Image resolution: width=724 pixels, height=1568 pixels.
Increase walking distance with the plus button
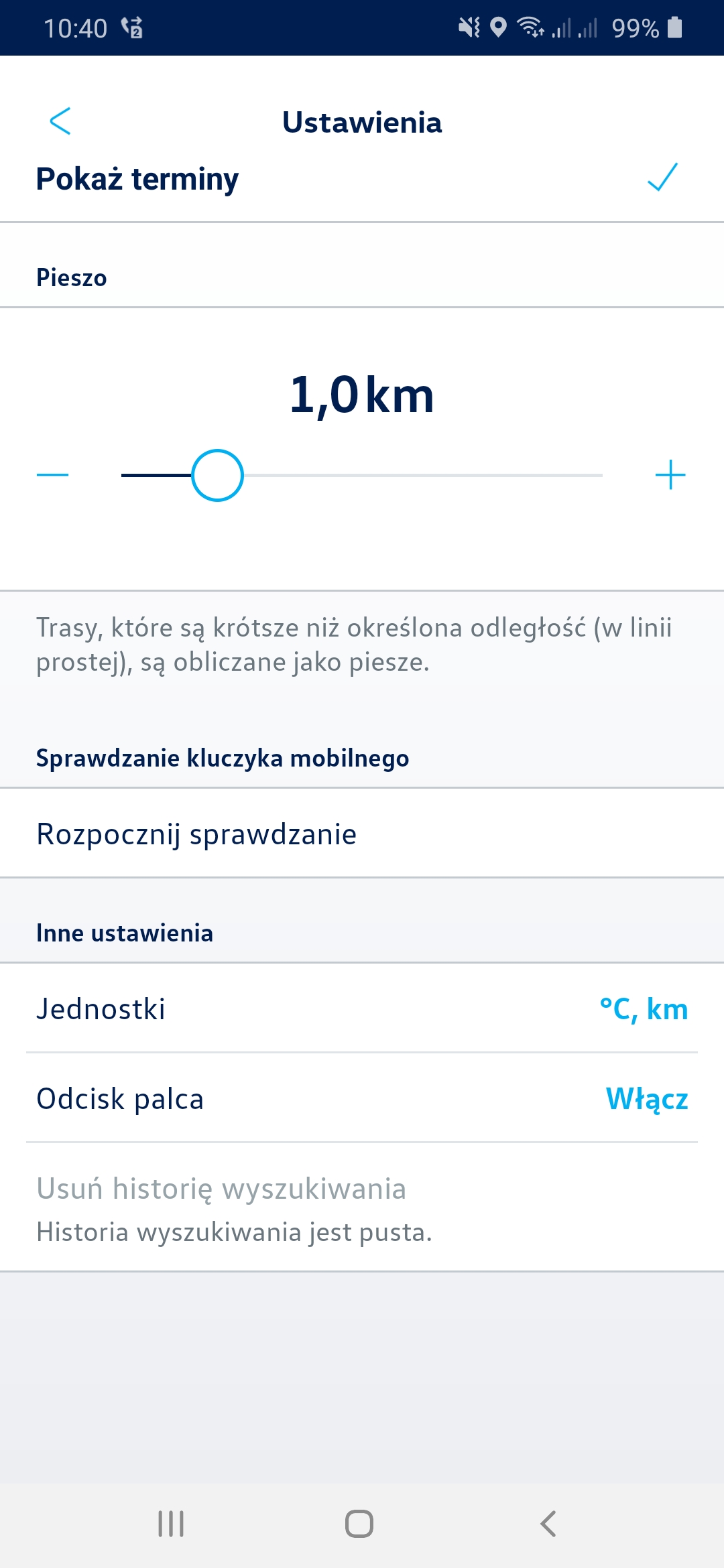tap(670, 475)
